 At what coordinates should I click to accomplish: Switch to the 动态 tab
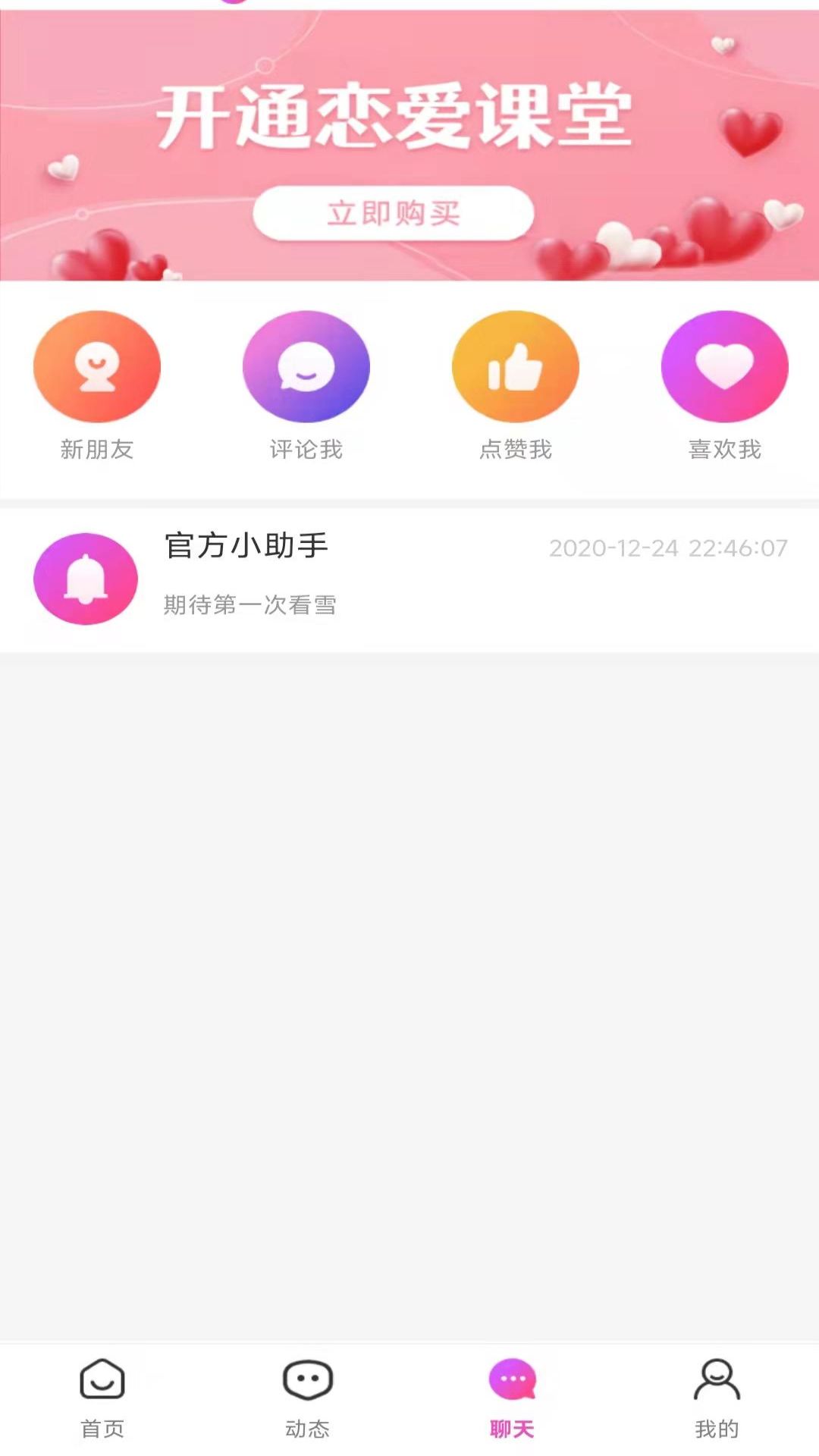(307, 1398)
